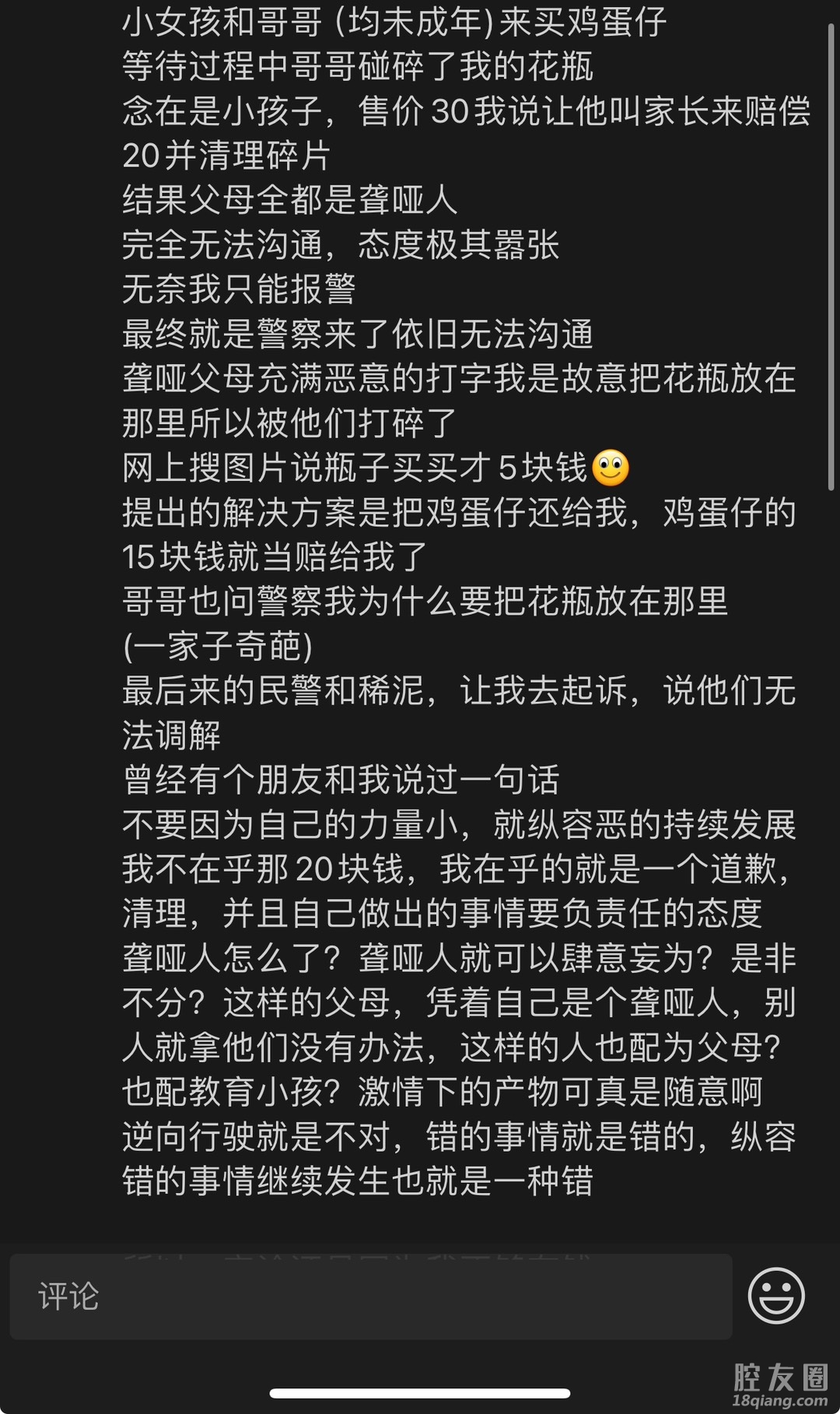Open the emoji picker smiley icon

(x=775, y=1296)
